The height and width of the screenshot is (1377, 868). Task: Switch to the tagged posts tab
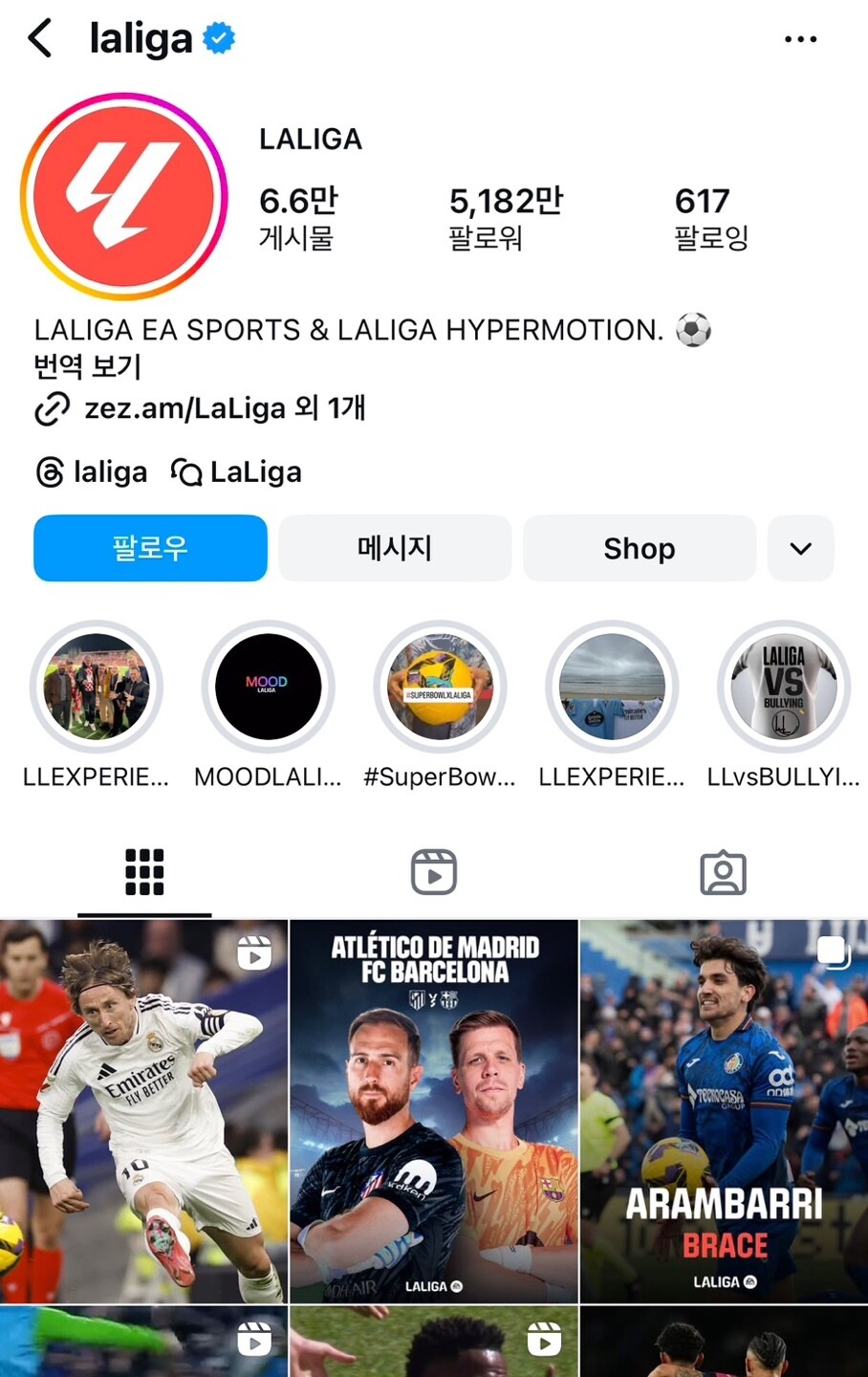pyautogui.click(x=723, y=872)
